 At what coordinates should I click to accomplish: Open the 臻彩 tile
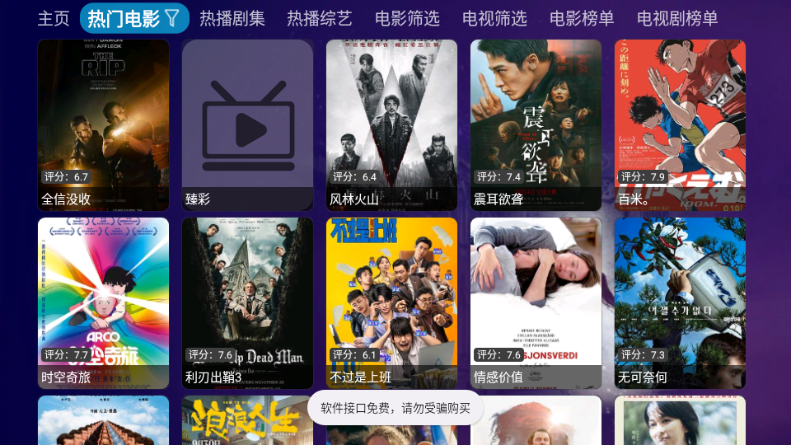click(248, 124)
